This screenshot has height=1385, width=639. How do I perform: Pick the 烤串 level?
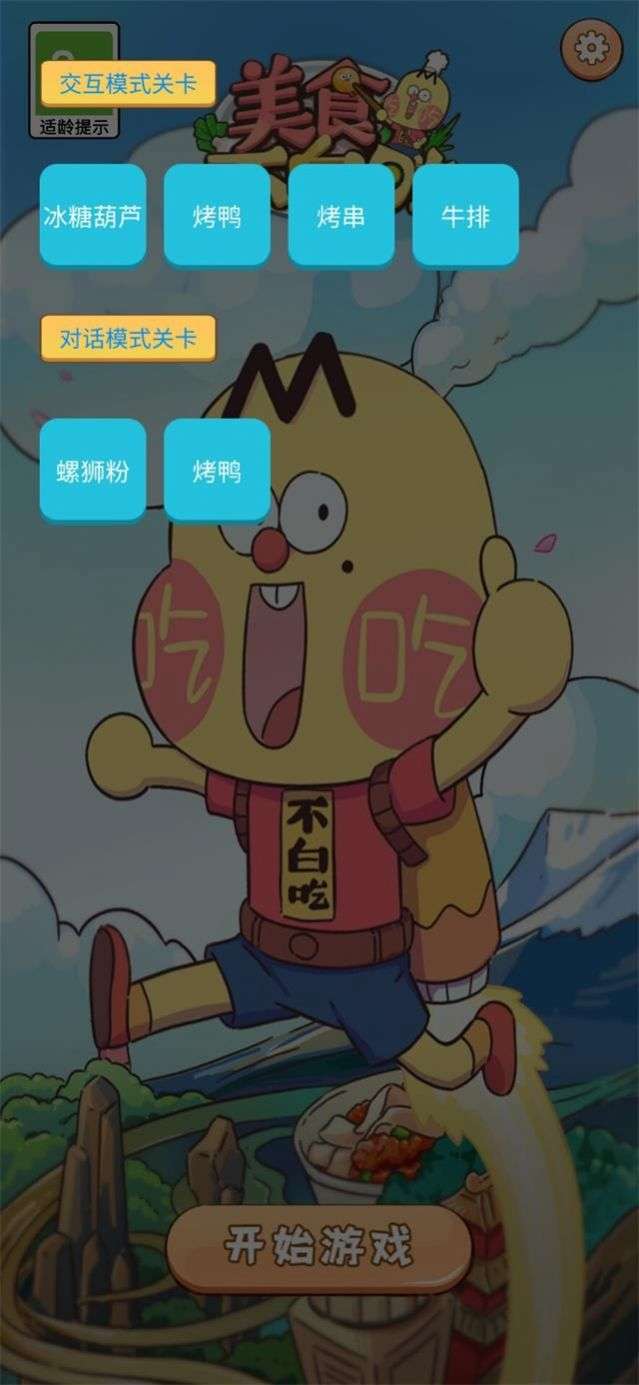[341, 215]
